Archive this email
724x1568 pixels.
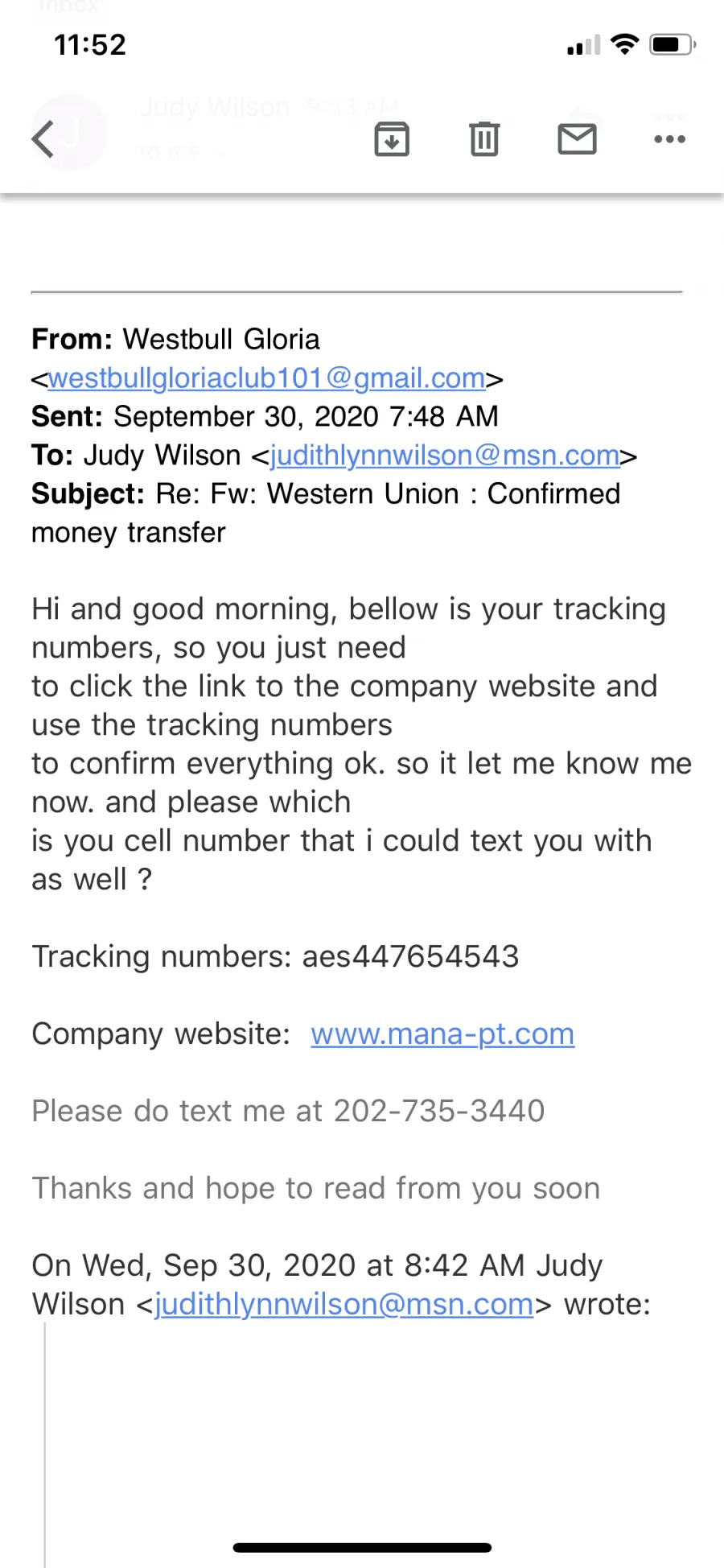(392, 139)
